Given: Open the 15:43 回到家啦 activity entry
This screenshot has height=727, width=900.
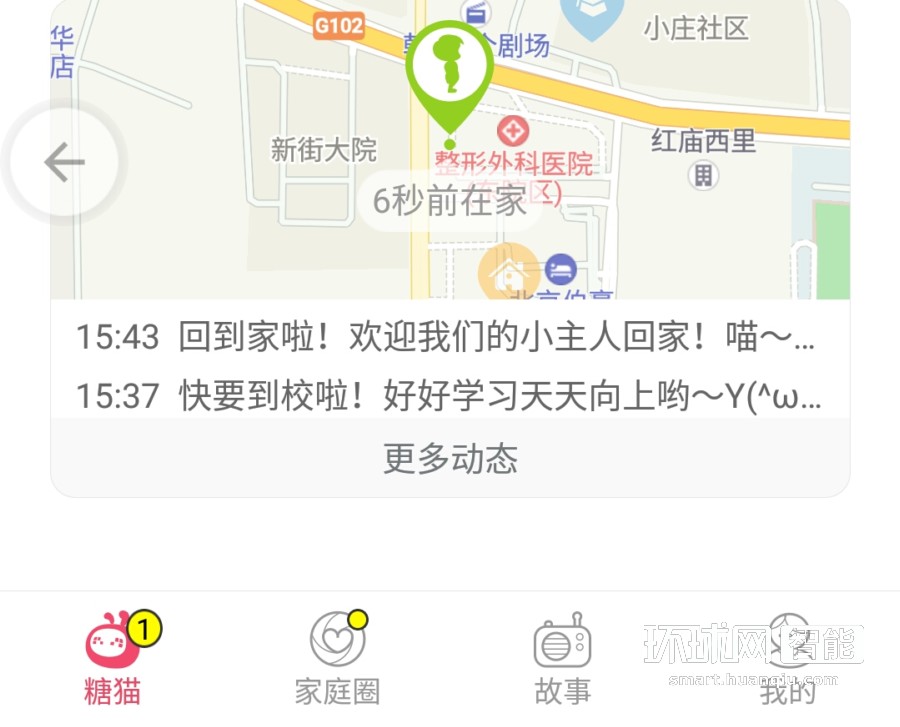Looking at the screenshot, I should pyautogui.click(x=446, y=337).
